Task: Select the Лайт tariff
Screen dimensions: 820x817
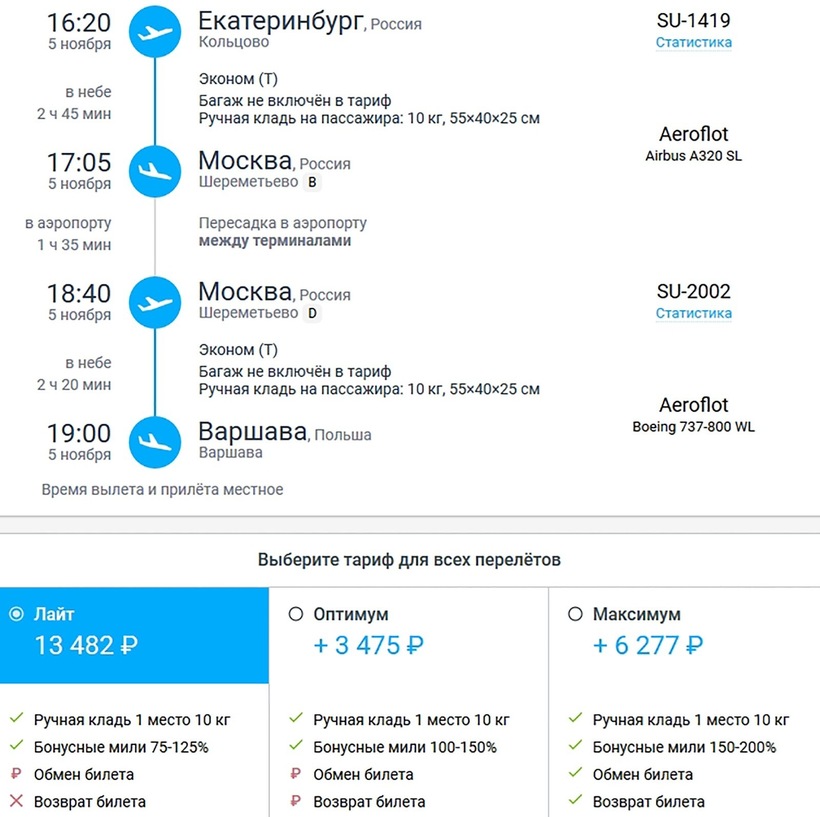Action: click(x=17, y=614)
